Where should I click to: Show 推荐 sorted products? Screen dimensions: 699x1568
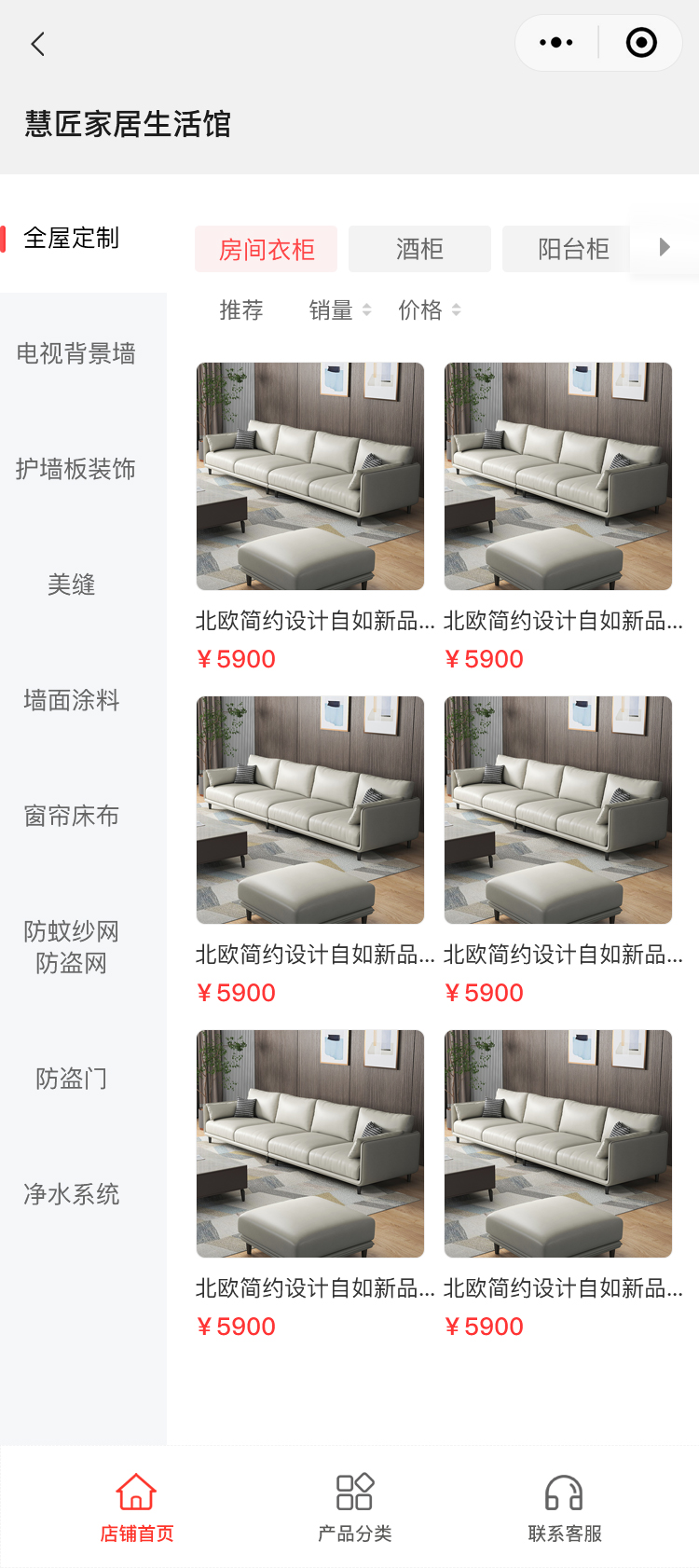click(x=241, y=310)
